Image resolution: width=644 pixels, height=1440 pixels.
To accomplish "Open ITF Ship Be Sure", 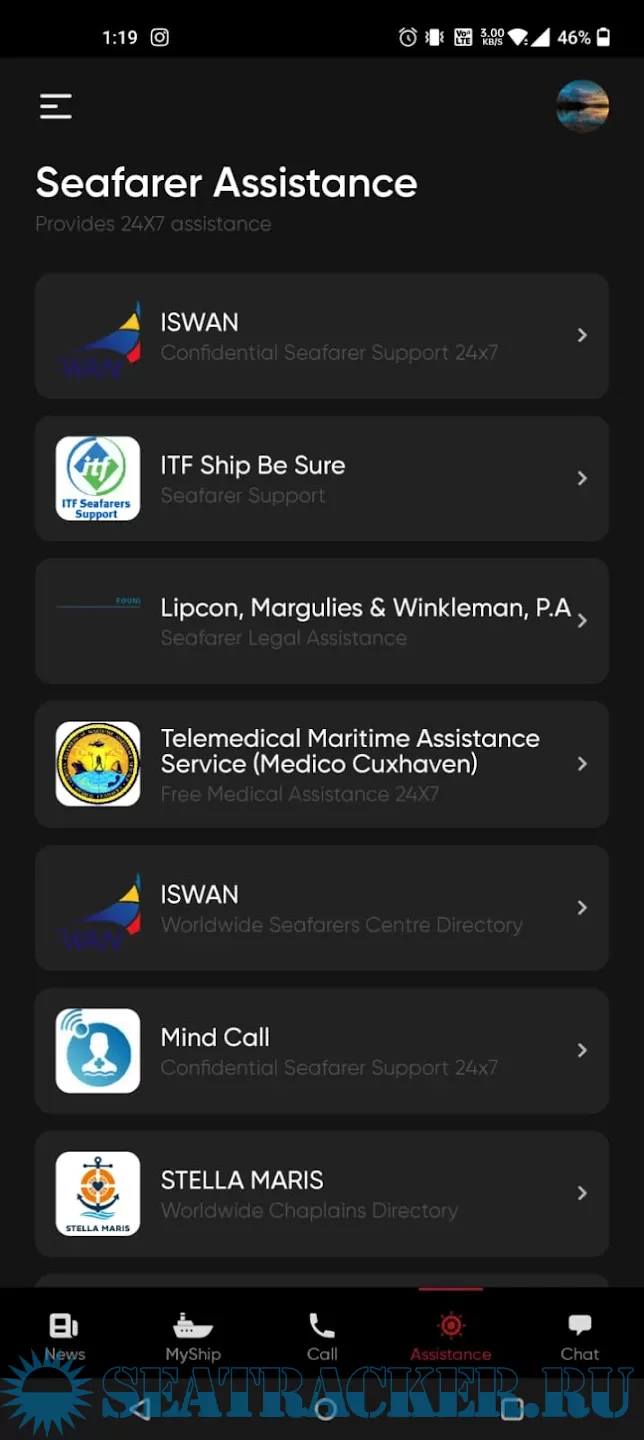I will point(321,479).
